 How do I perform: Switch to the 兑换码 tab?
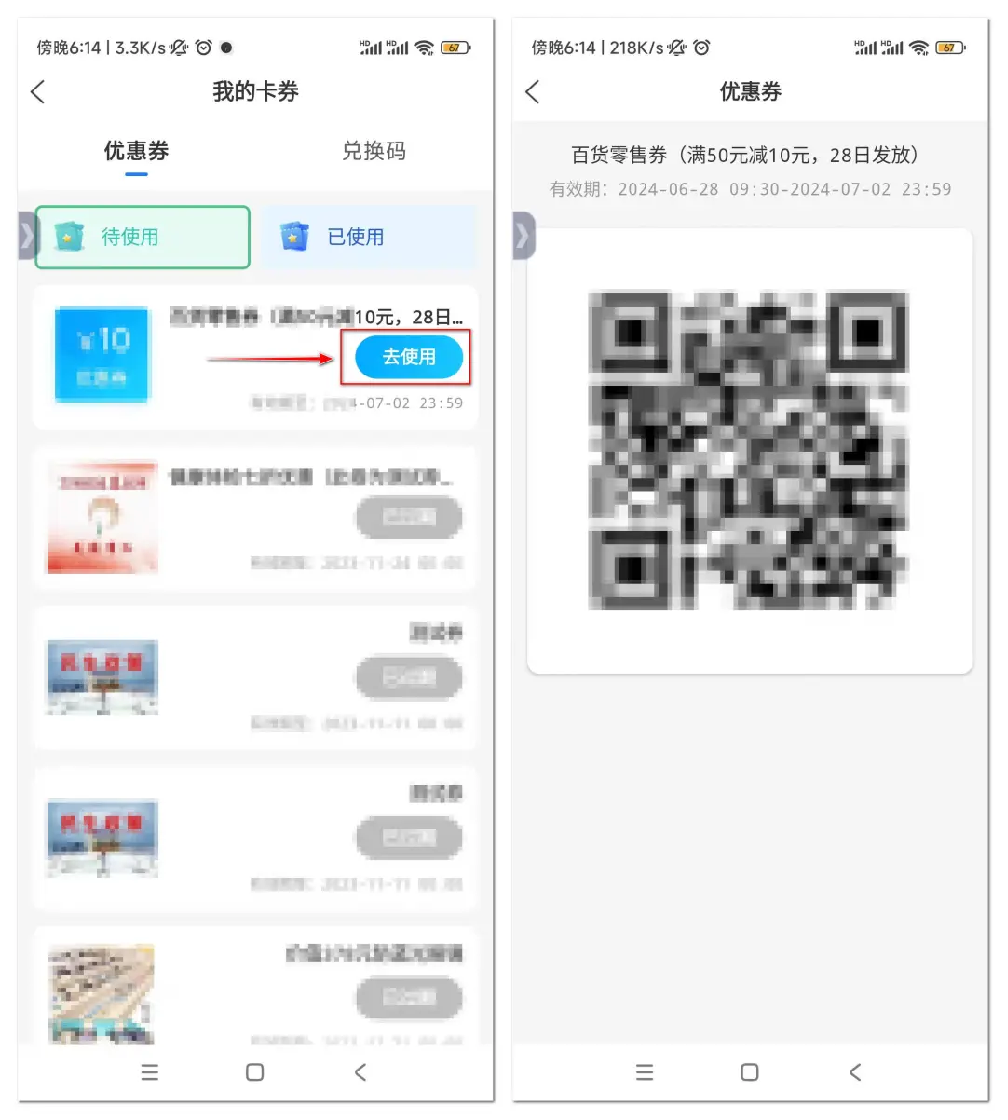tap(374, 151)
